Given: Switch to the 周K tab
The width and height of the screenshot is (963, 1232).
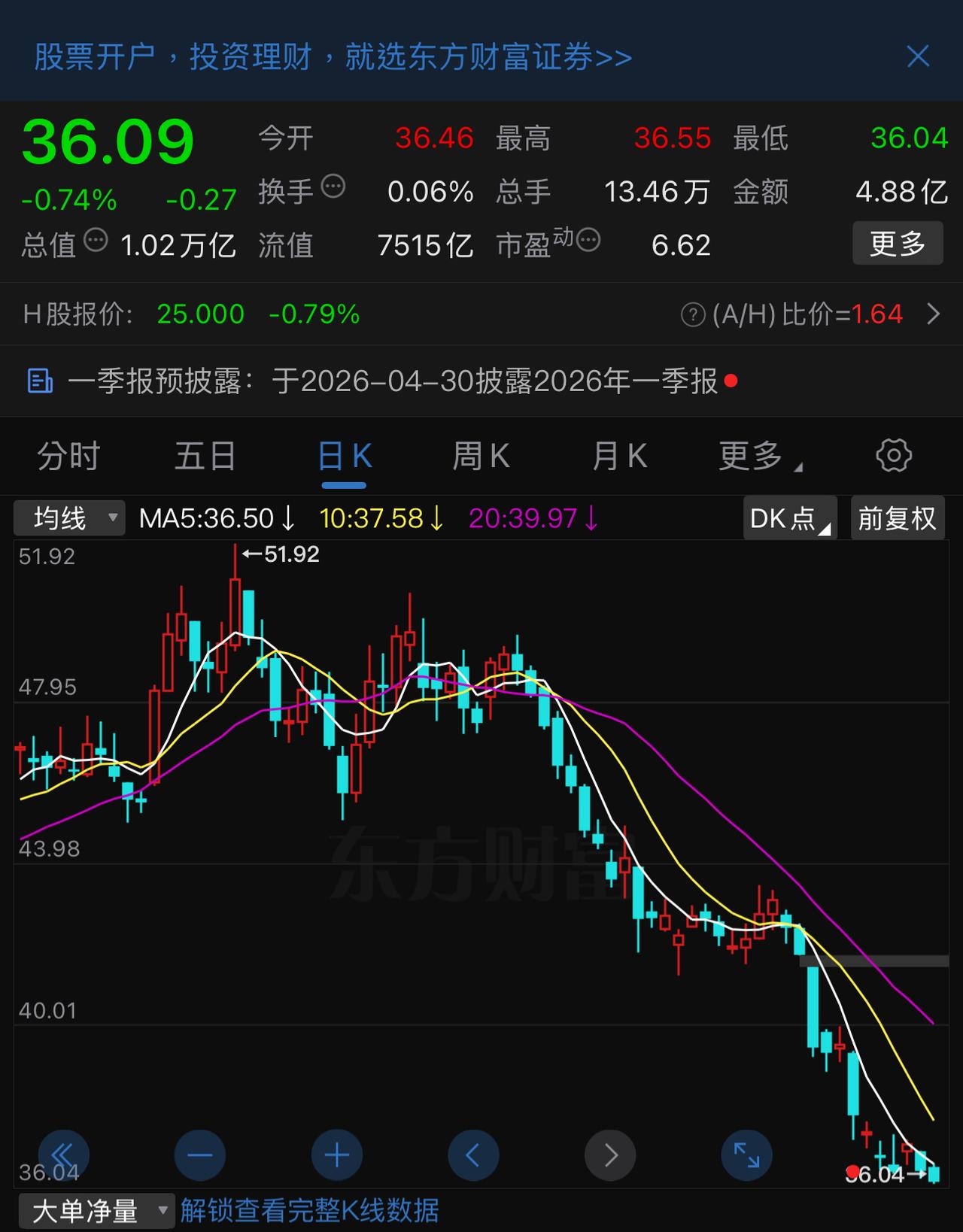Looking at the screenshot, I should pos(481,455).
